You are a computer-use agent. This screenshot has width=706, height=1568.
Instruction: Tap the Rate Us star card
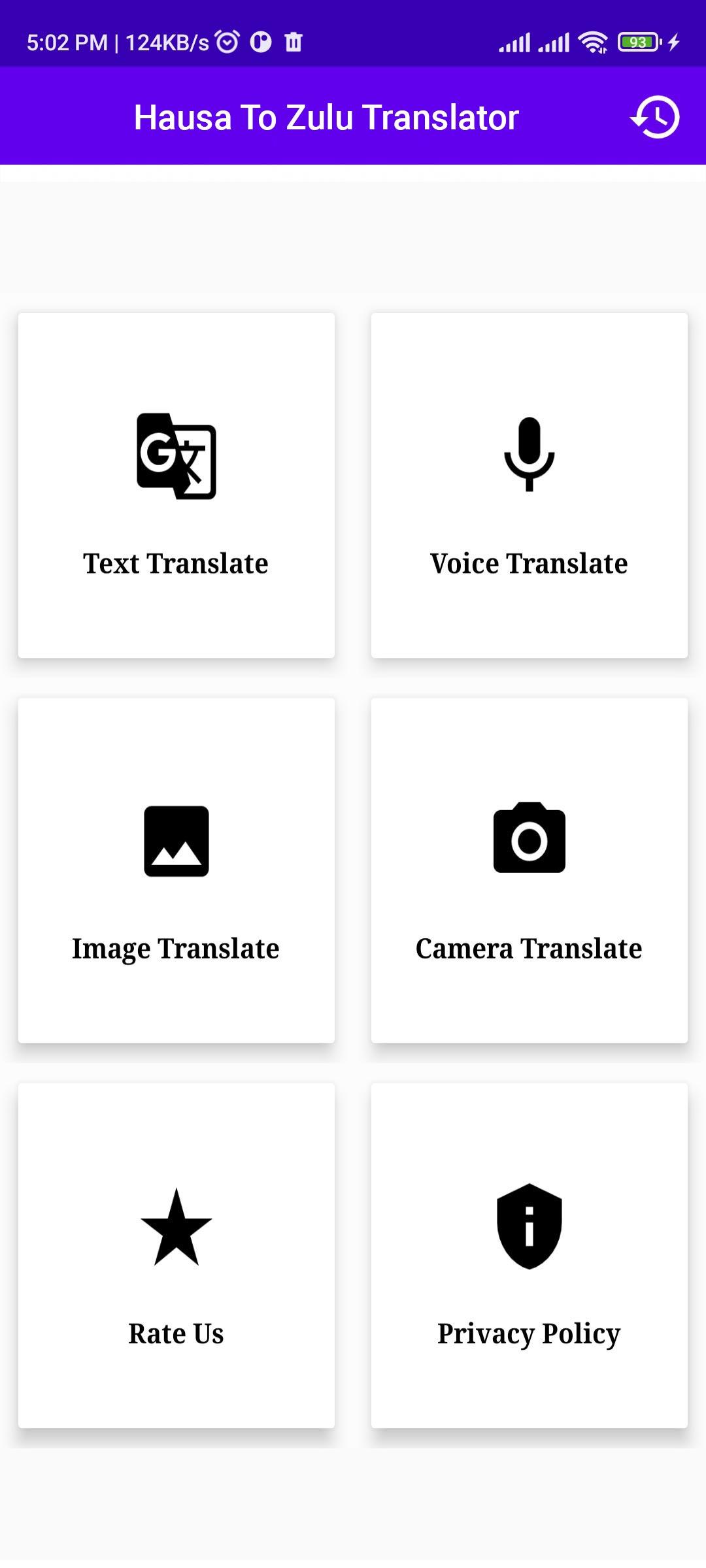coord(176,1256)
